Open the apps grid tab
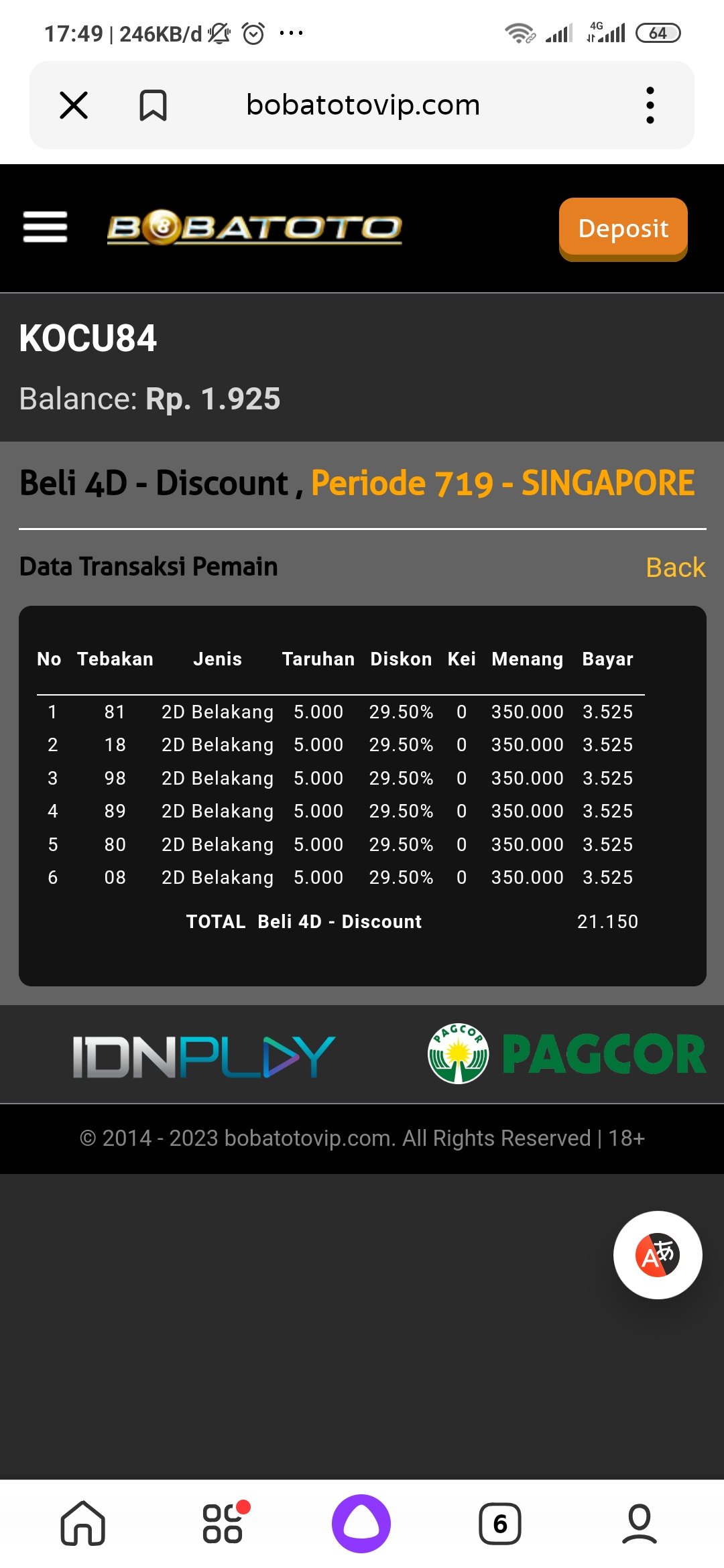724x1568 pixels. click(223, 1523)
